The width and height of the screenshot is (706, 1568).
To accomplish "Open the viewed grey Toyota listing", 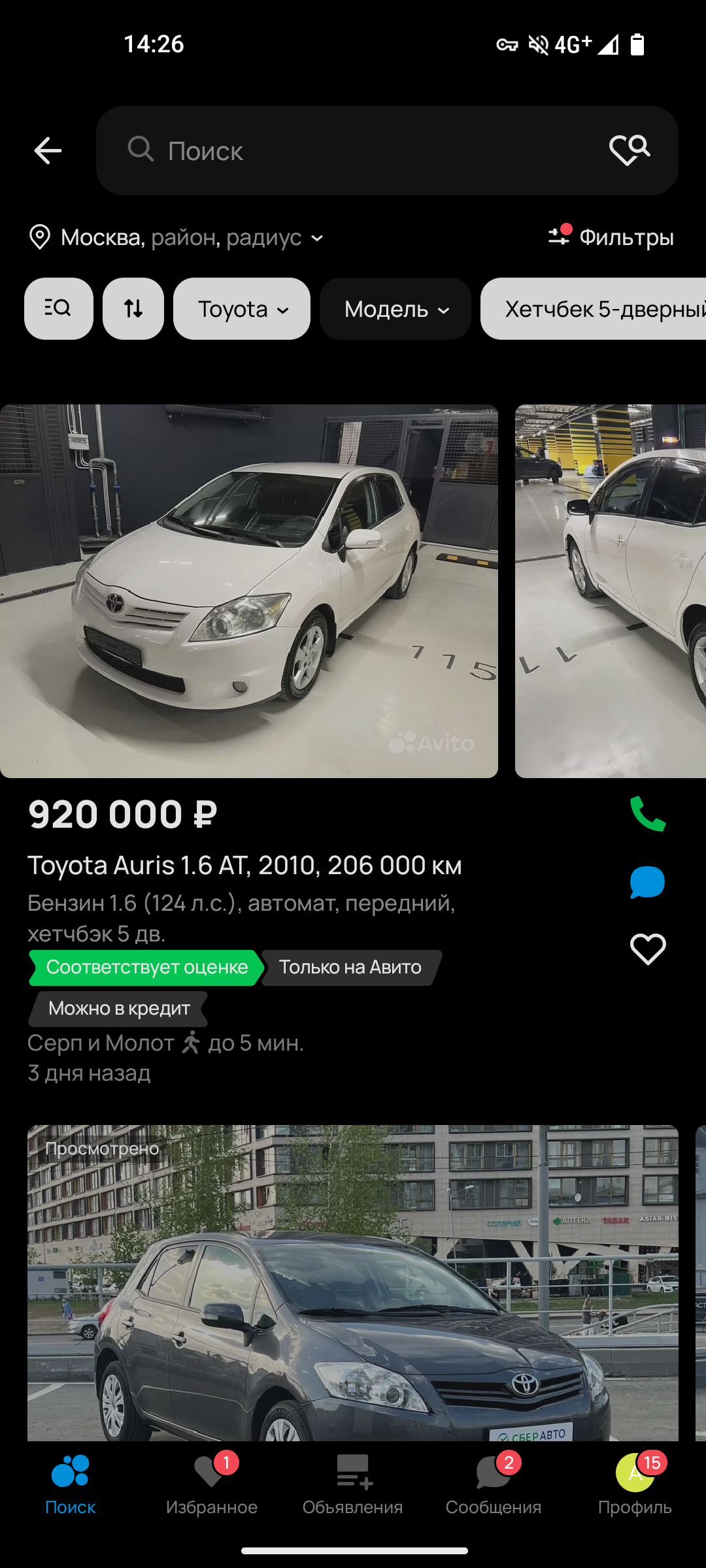I will (x=353, y=1283).
